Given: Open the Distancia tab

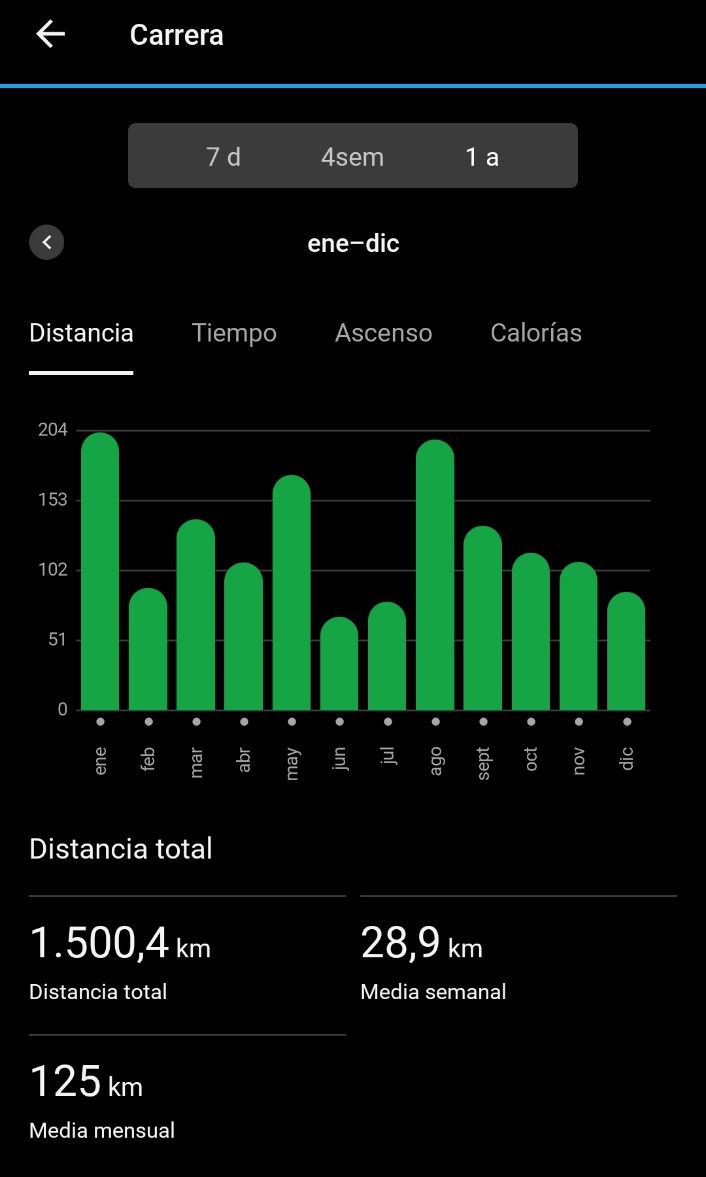Looking at the screenshot, I should (x=81, y=333).
